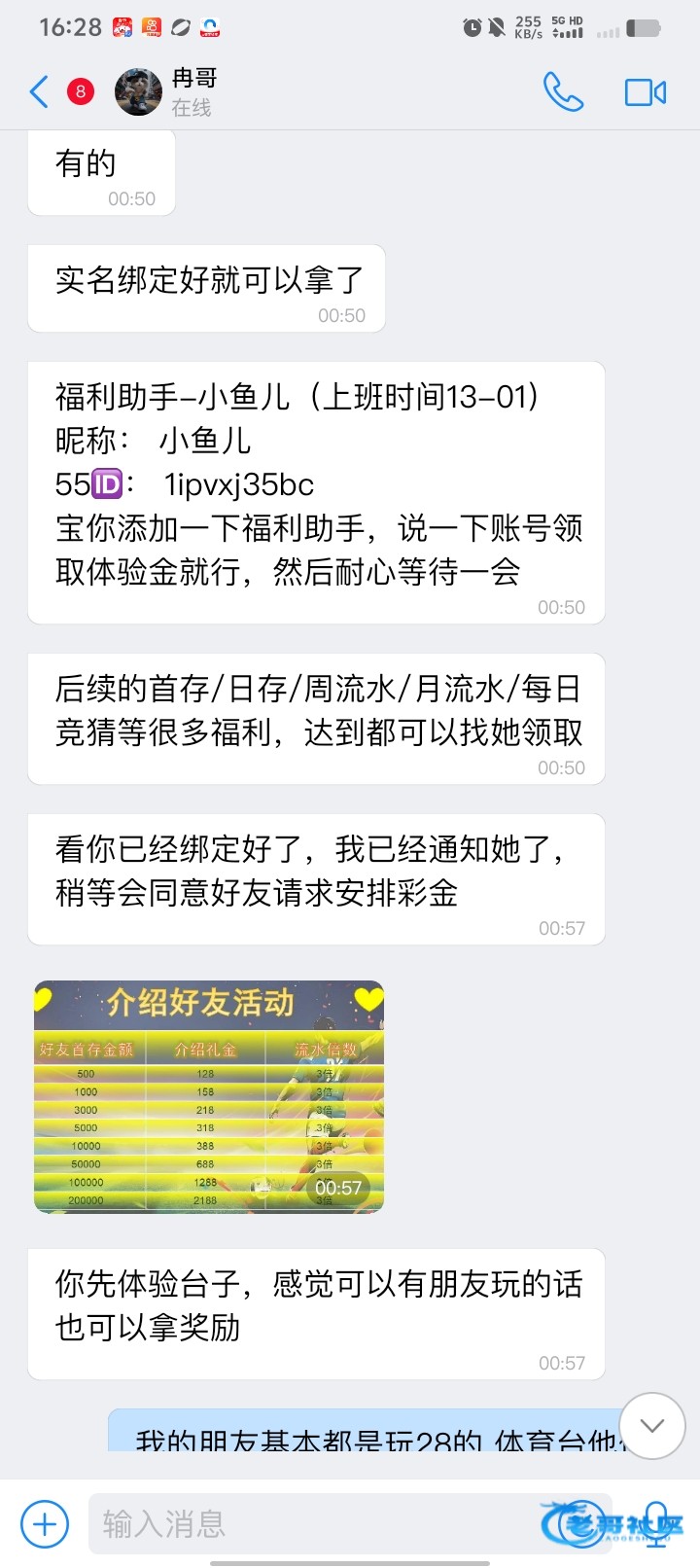700x1568 pixels.
Task: Go back to the chat list
Action: tap(39, 92)
